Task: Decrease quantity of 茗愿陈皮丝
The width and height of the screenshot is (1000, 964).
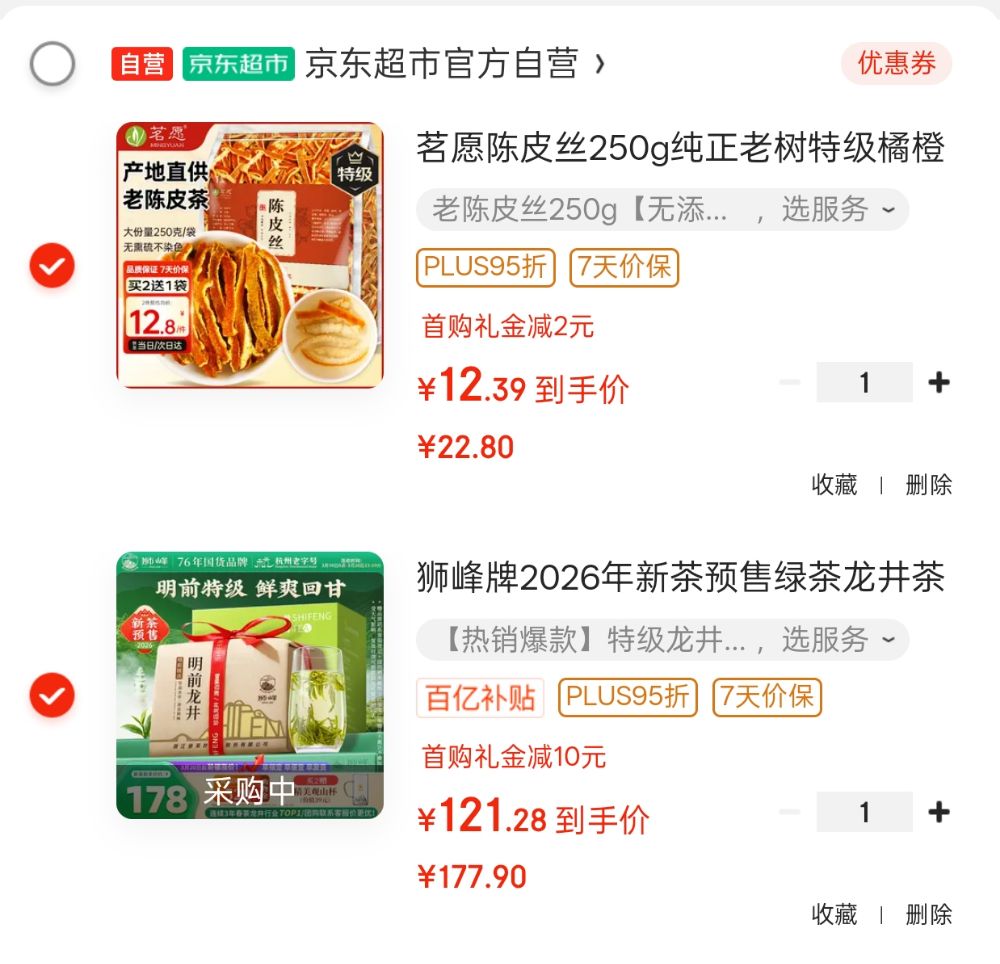Action: click(x=790, y=382)
